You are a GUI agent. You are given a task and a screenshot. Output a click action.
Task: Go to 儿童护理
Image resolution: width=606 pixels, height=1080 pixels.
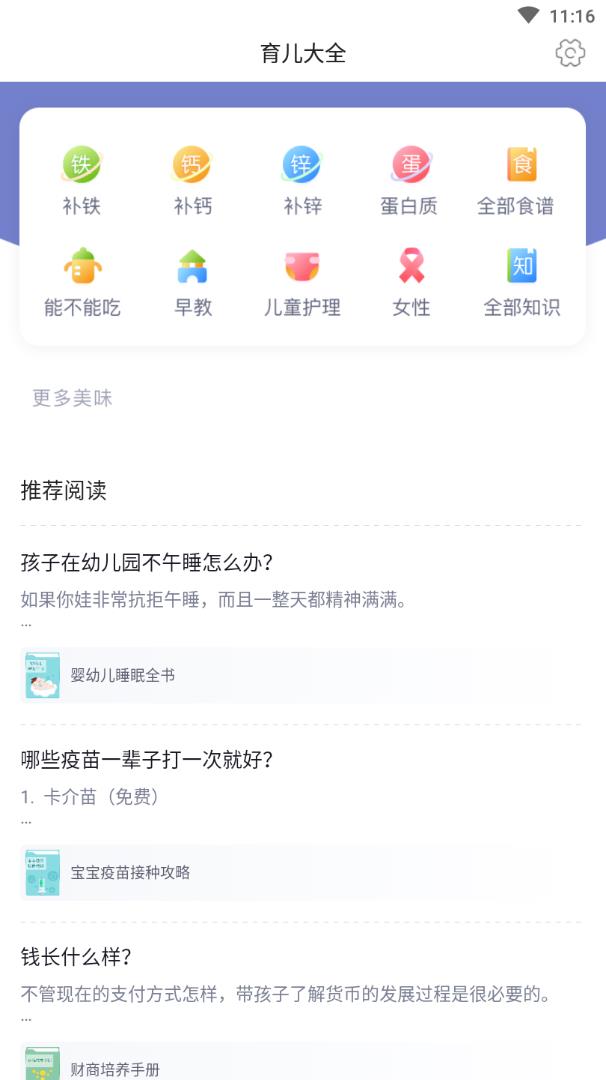pyautogui.click(x=302, y=282)
